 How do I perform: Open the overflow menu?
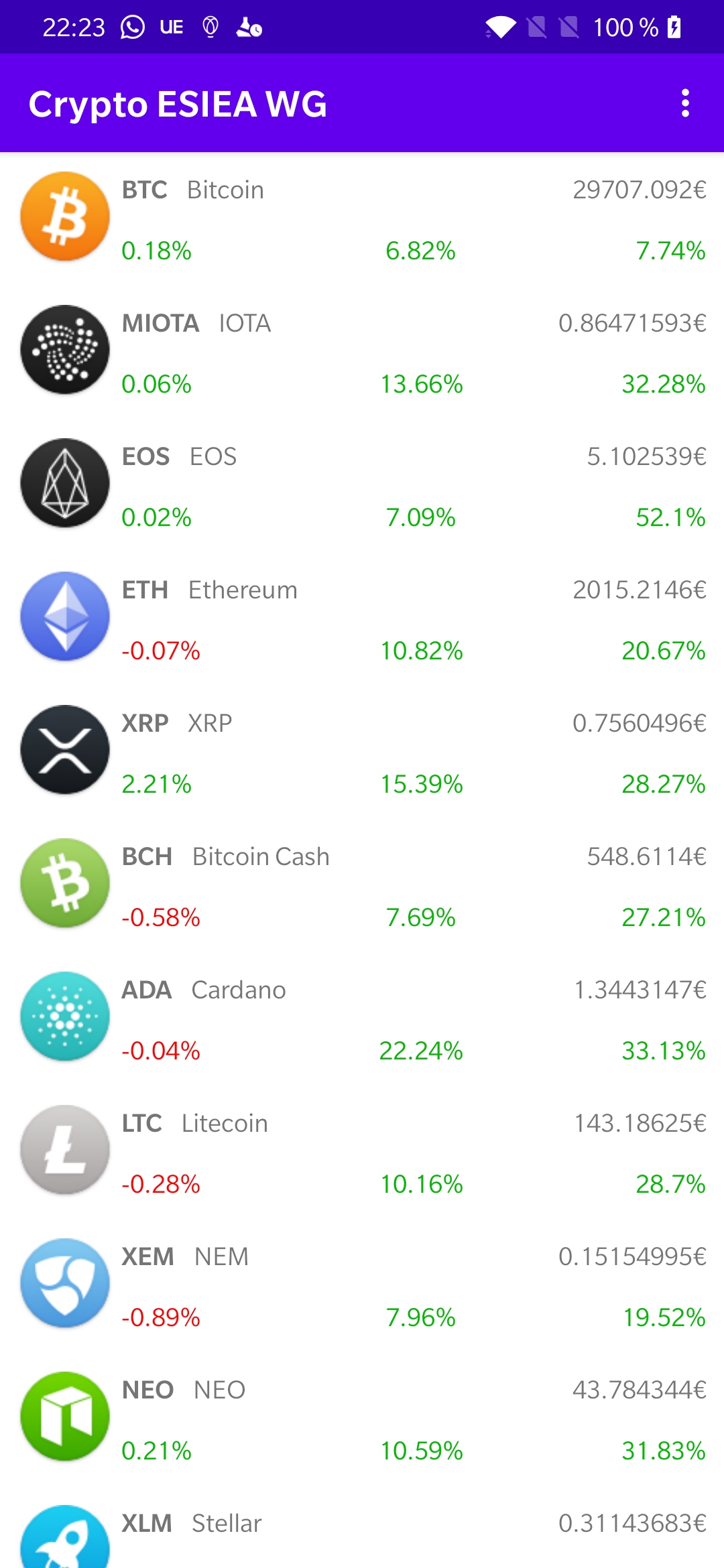coord(684,103)
